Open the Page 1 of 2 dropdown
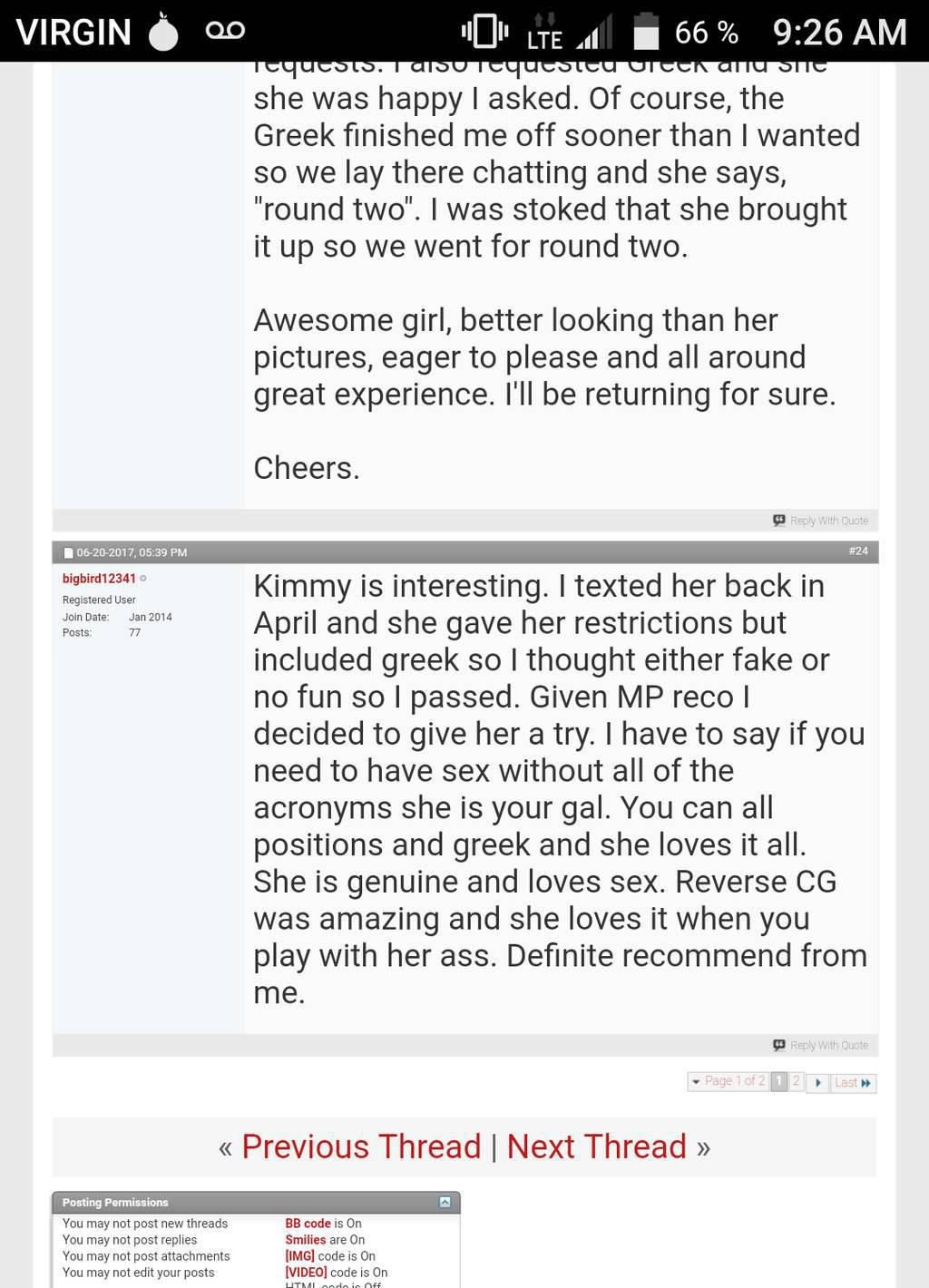The image size is (929, 1288). click(x=728, y=1081)
